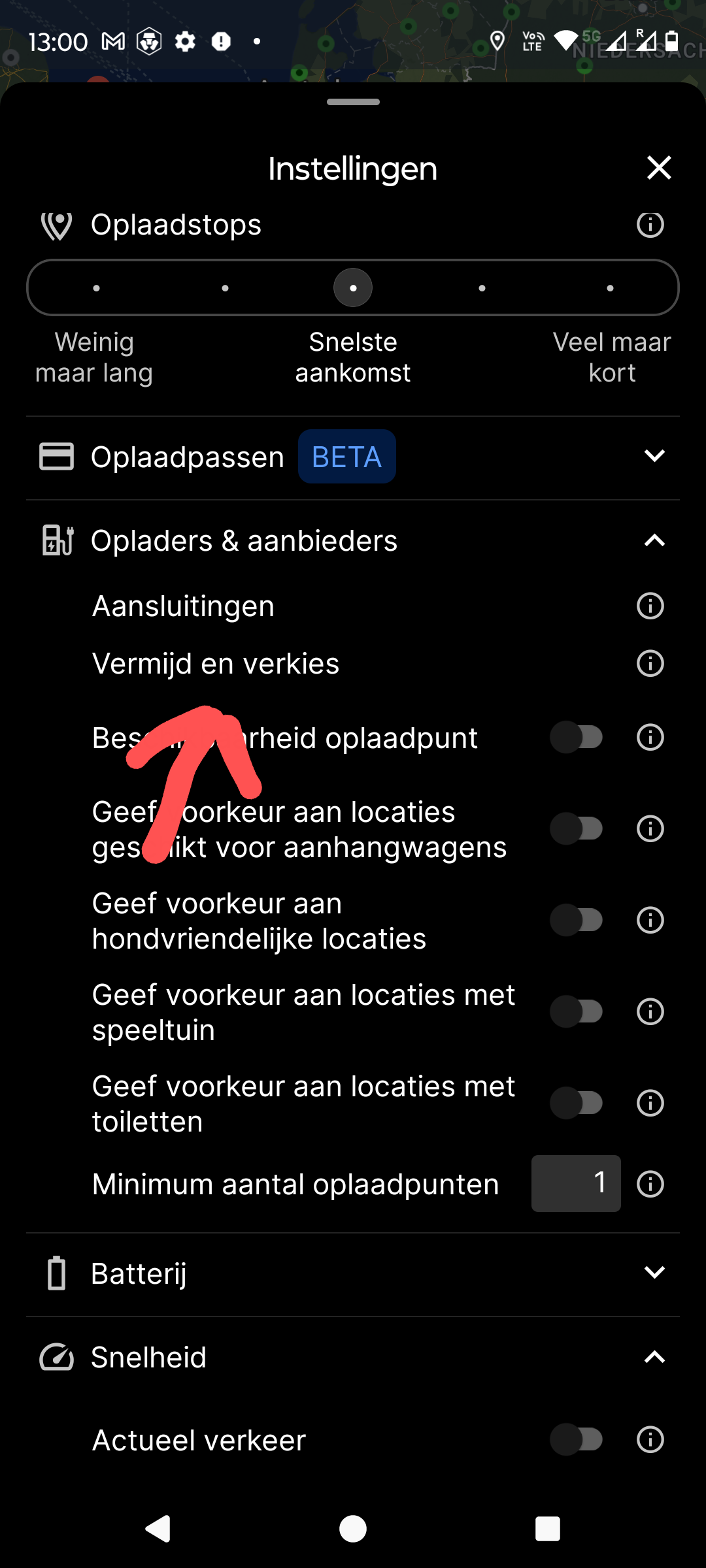Image resolution: width=706 pixels, height=1568 pixels.
Task: Collapse Opladers & aanbieders section
Action: point(654,541)
